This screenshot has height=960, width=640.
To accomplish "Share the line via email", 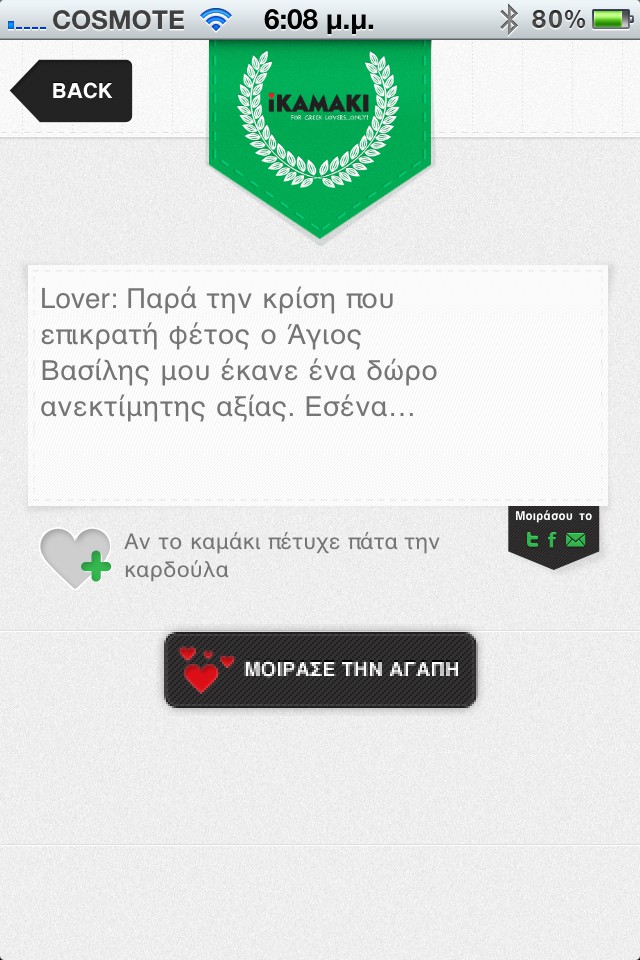I will point(576,540).
